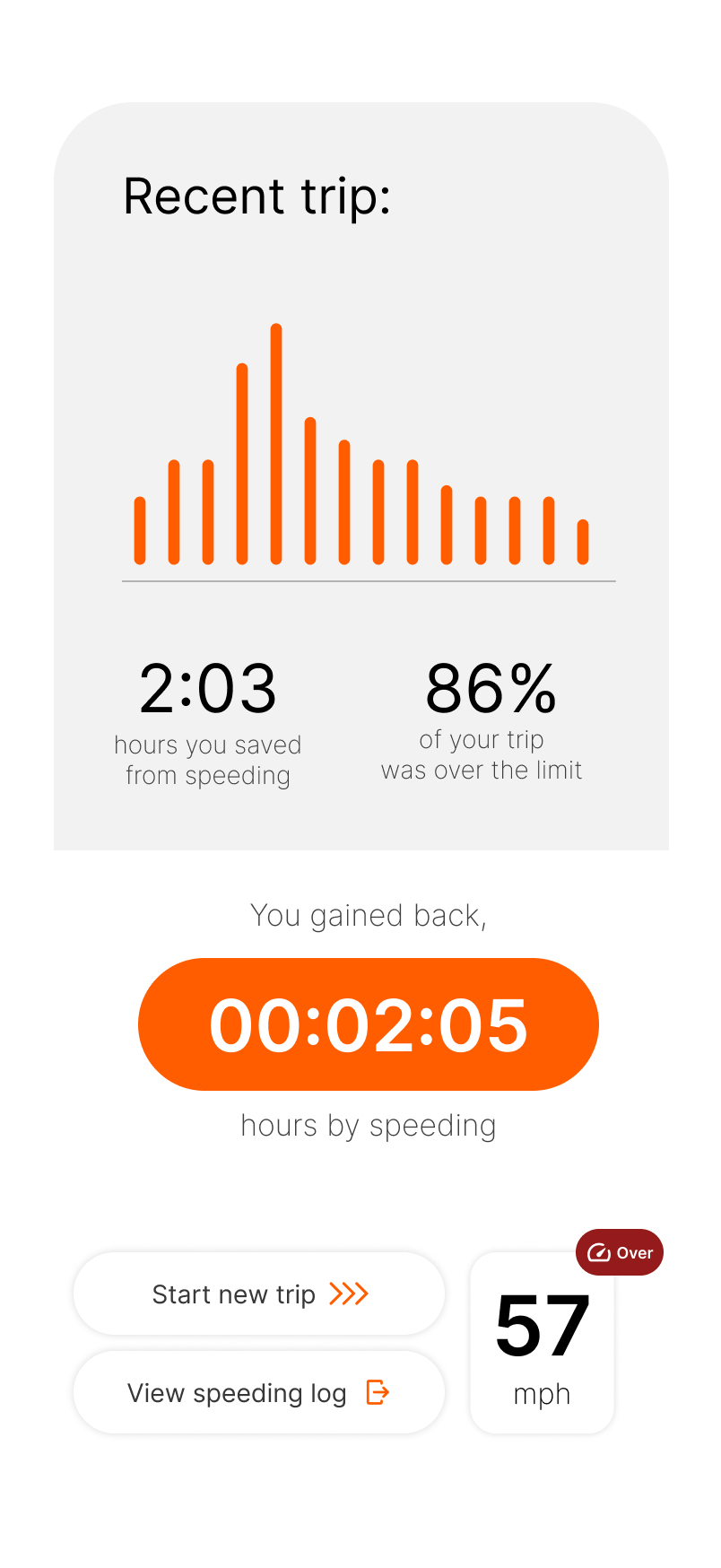Open the View speeding log button
The image size is (721, 1568).
[x=259, y=1392]
